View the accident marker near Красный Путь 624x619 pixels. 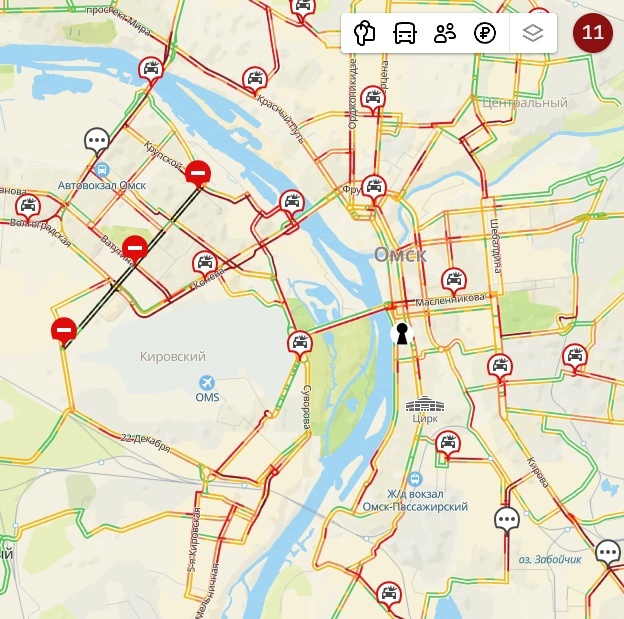pos(255,79)
